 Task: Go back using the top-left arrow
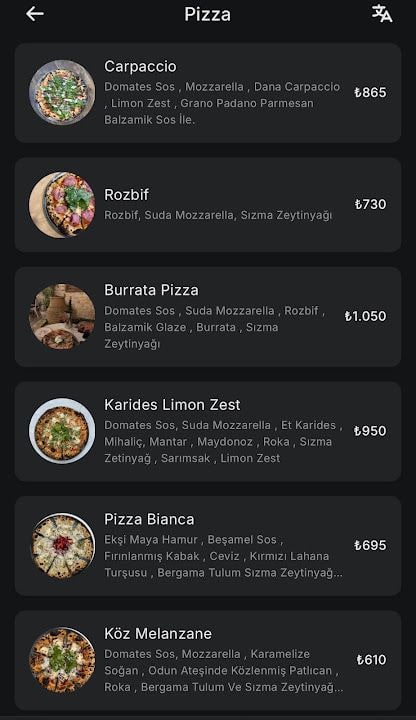click(x=35, y=14)
